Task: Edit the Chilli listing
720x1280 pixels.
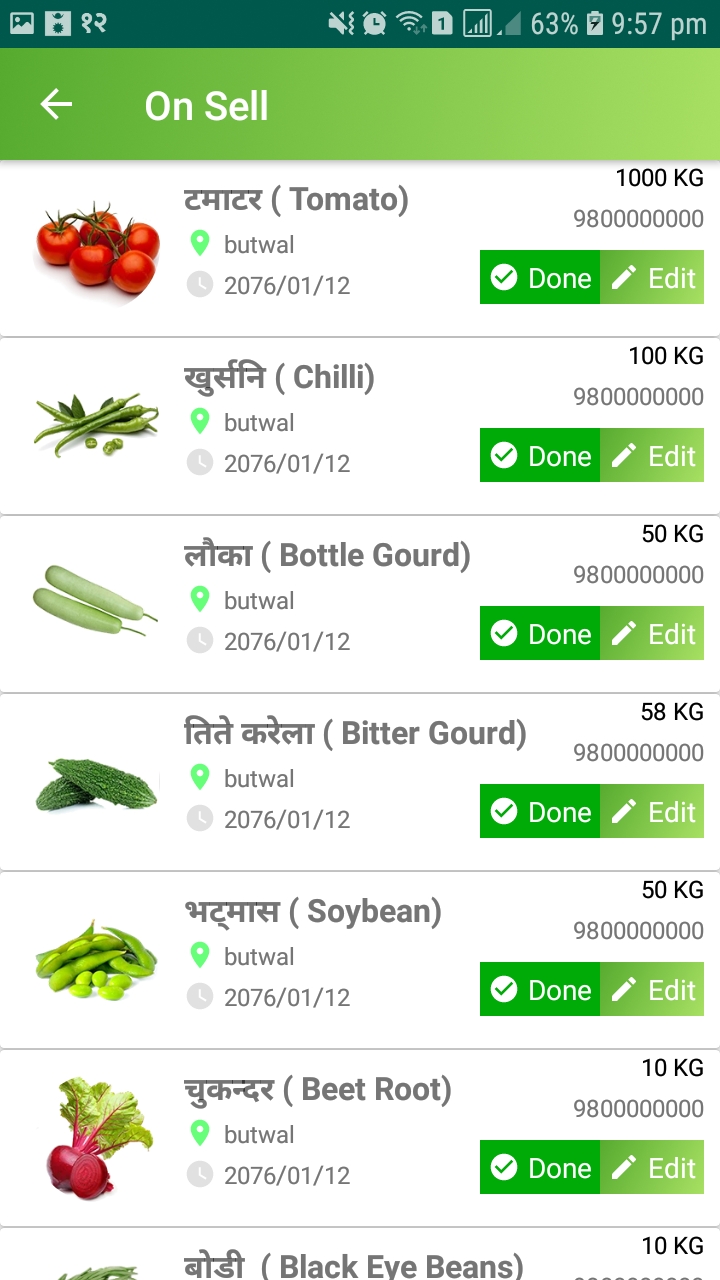Action: click(653, 456)
